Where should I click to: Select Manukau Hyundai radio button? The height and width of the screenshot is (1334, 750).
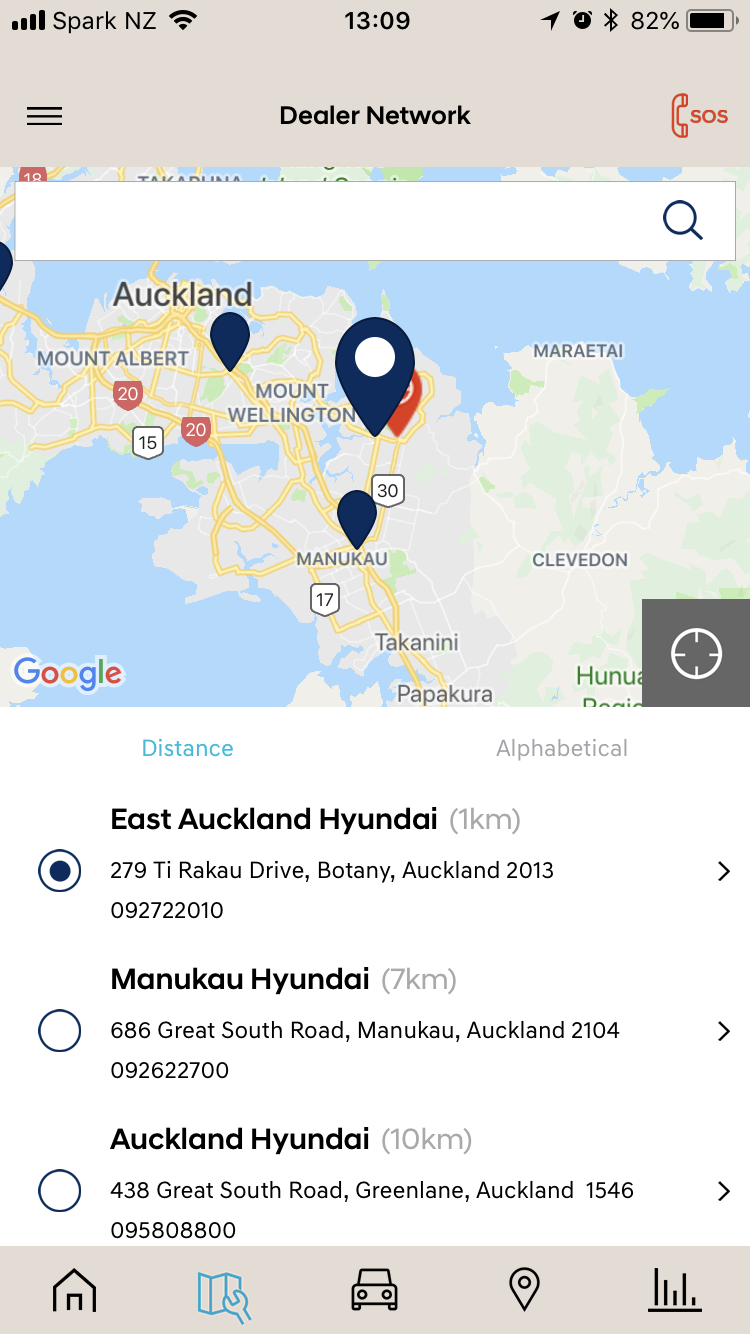click(x=59, y=1031)
